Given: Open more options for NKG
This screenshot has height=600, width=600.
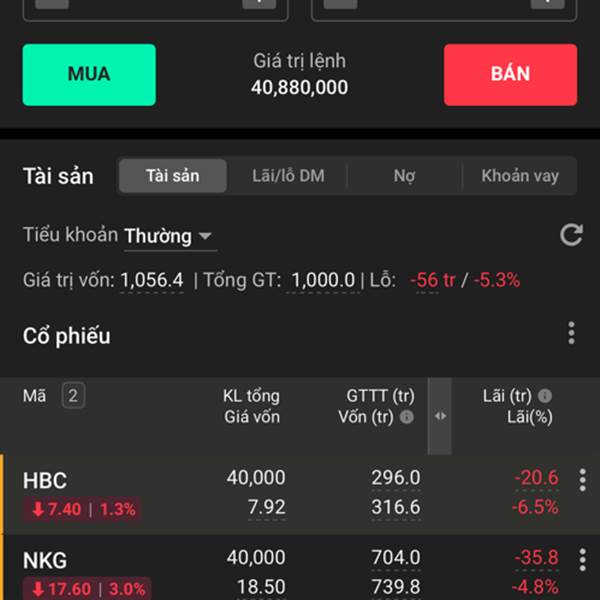Looking at the screenshot, I should click(582, 559).
